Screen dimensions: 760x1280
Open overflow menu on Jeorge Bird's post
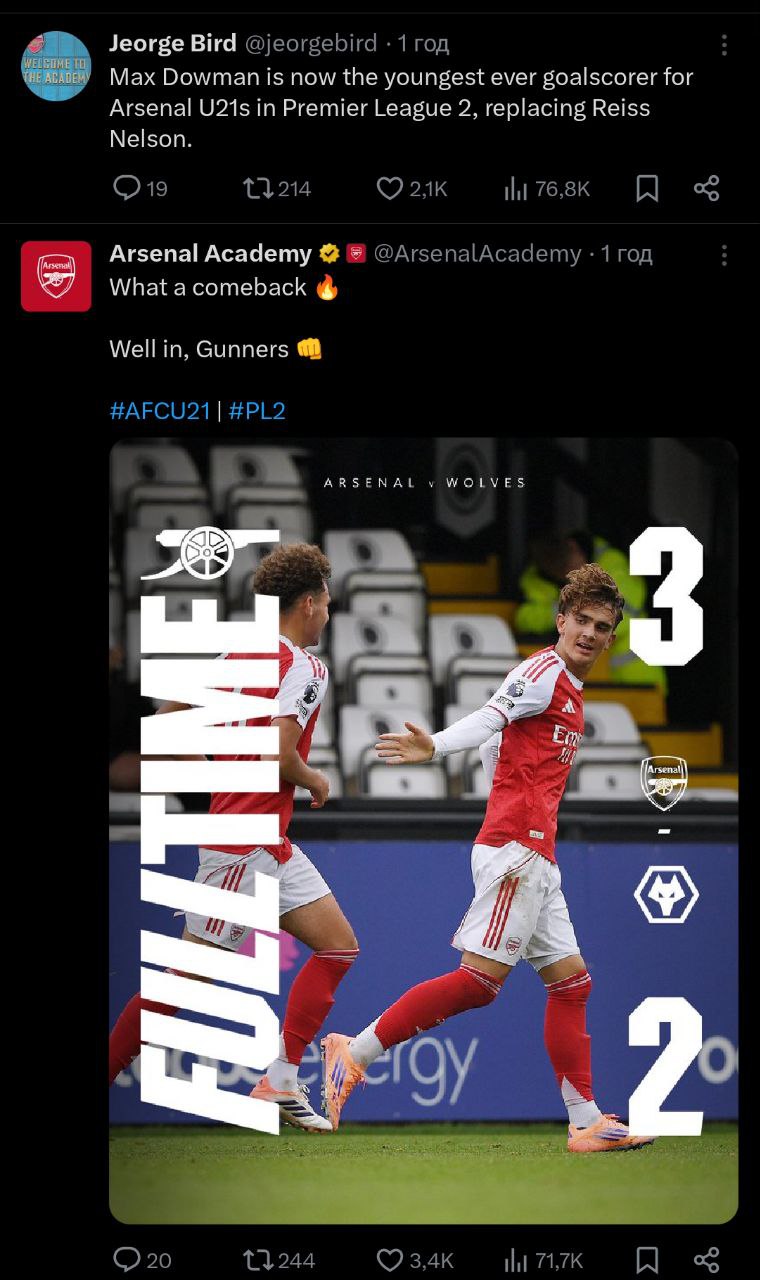(x=724, y=45)
